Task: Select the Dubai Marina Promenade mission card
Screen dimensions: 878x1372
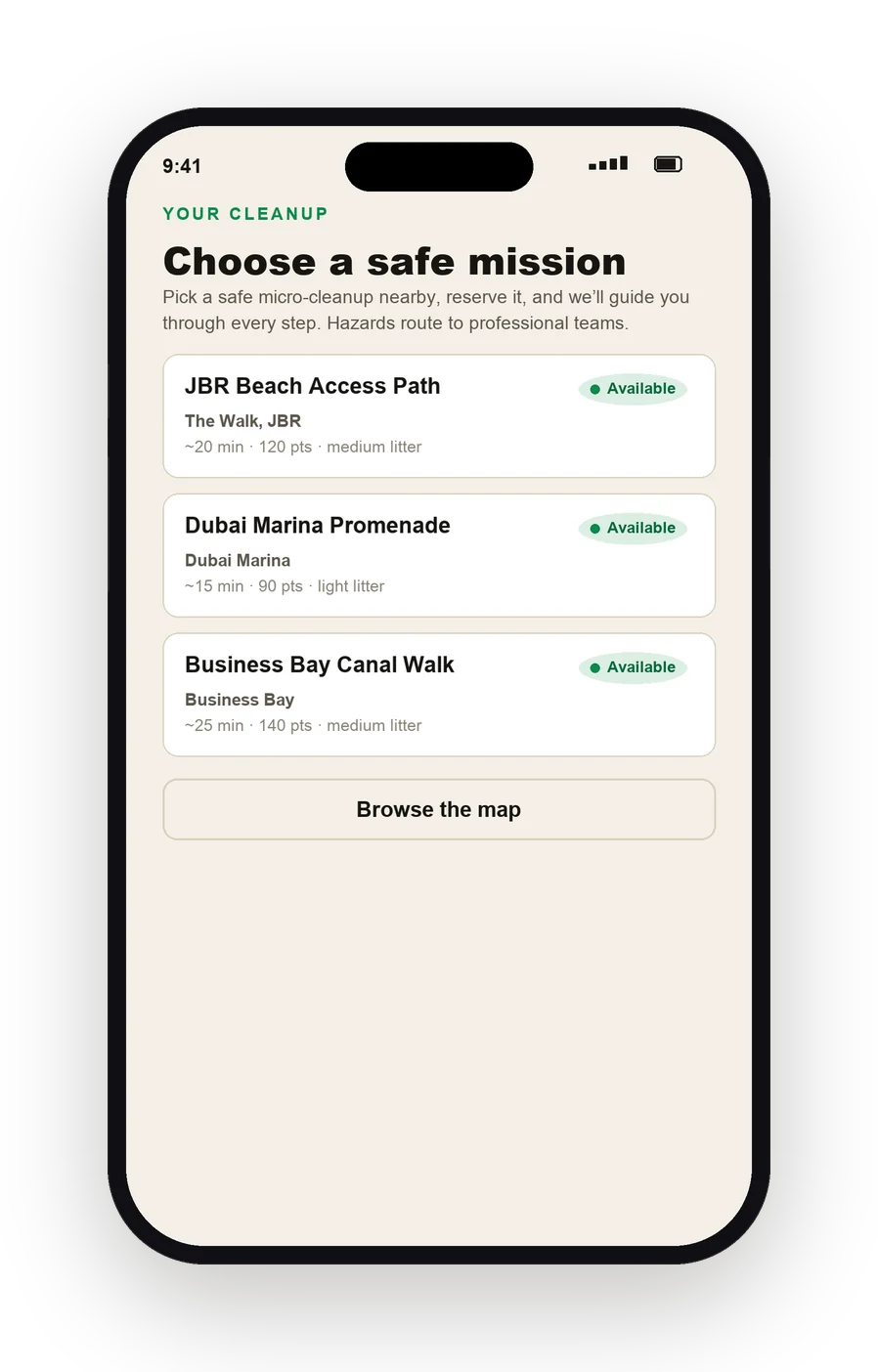Action: pyautogui.click(x=439, y=555)
